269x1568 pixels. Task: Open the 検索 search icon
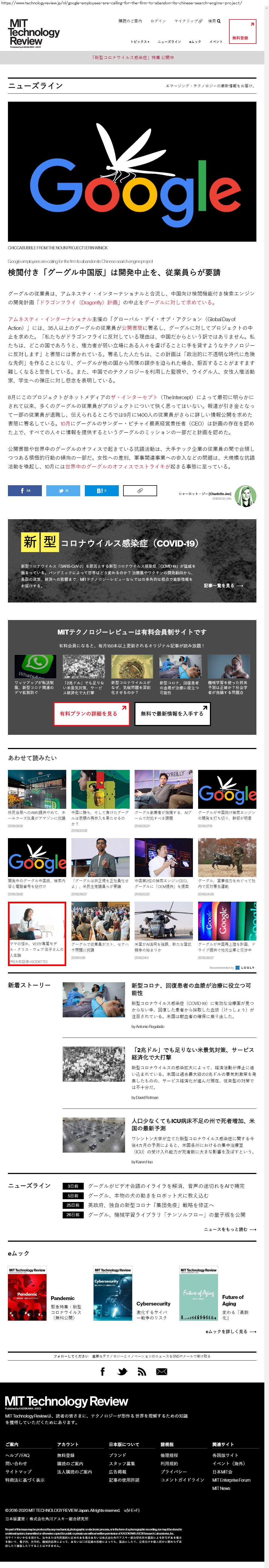pyautogui.click(x=214, y=21)
